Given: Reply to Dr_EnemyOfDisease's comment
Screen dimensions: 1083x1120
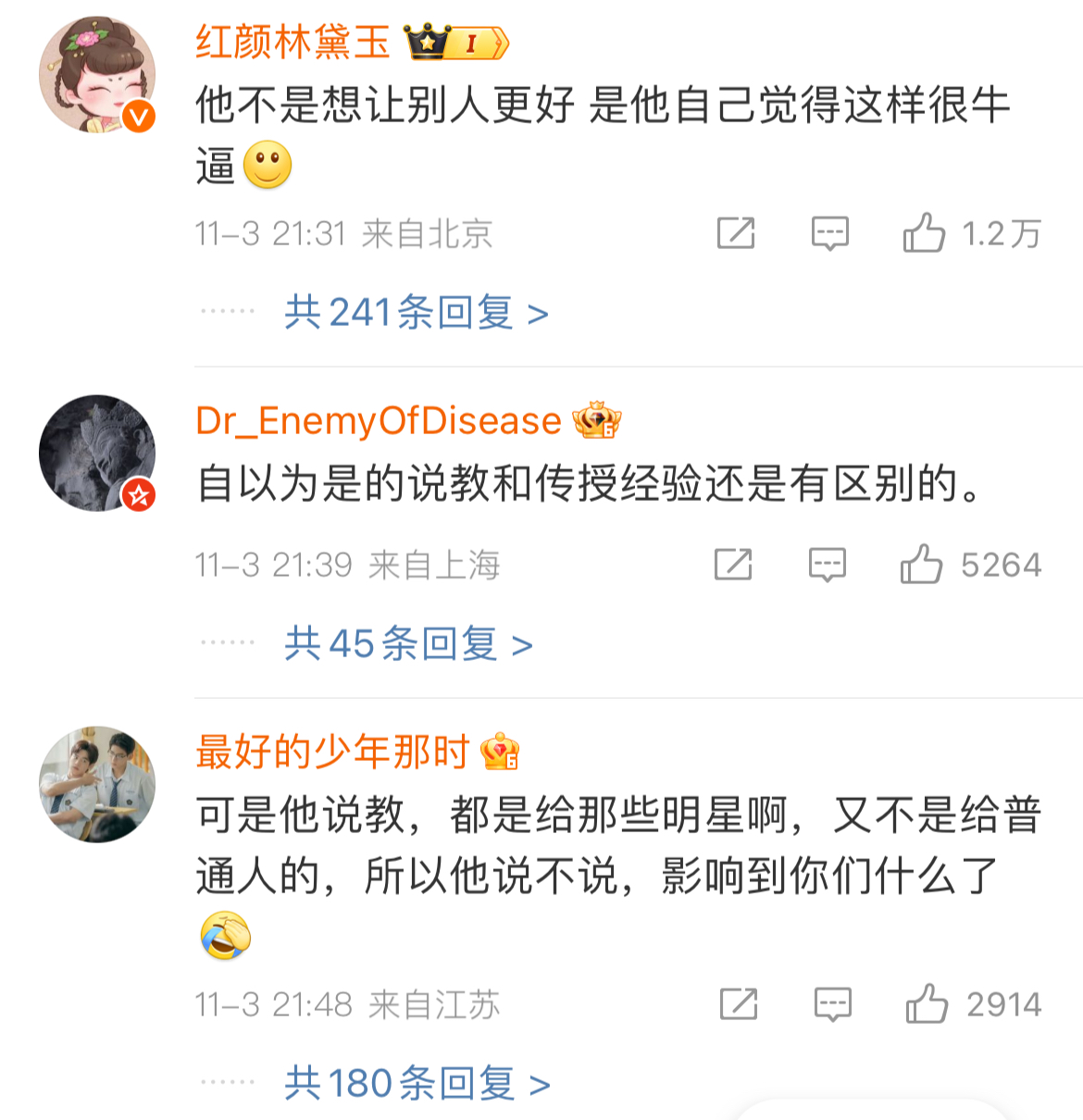Looking at the screenshot, I should click(x=827, y=564).
